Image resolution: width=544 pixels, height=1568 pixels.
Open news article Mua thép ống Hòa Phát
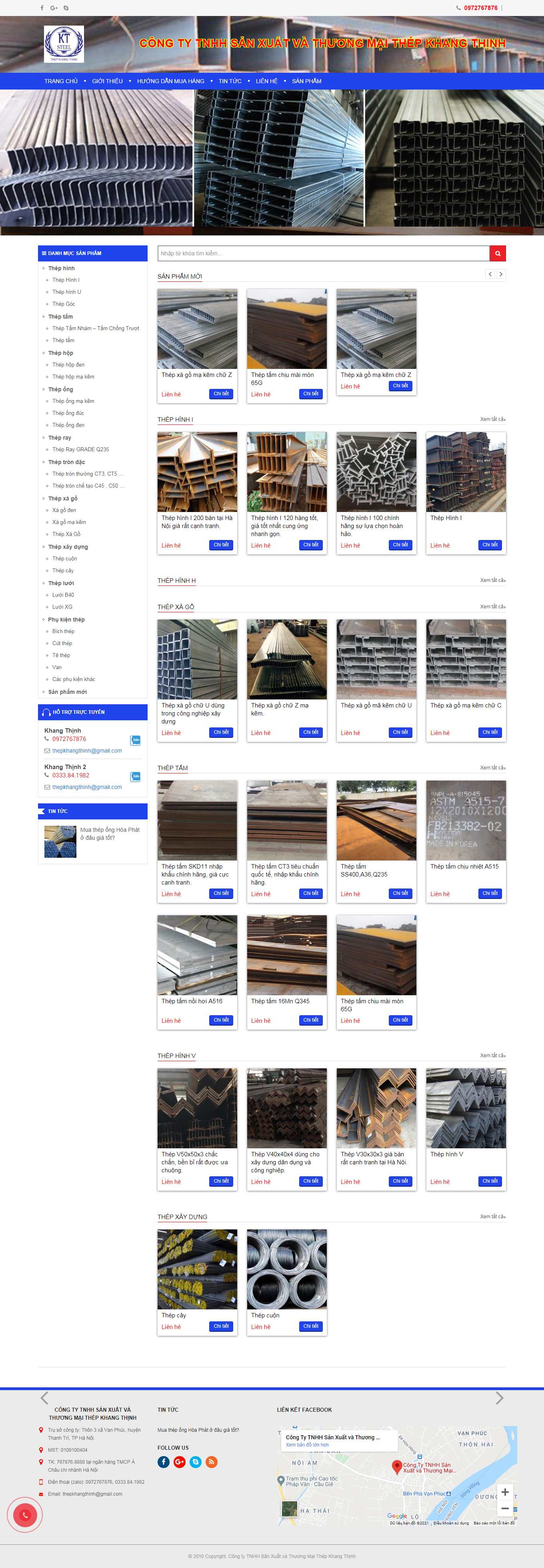coord(110,833)
